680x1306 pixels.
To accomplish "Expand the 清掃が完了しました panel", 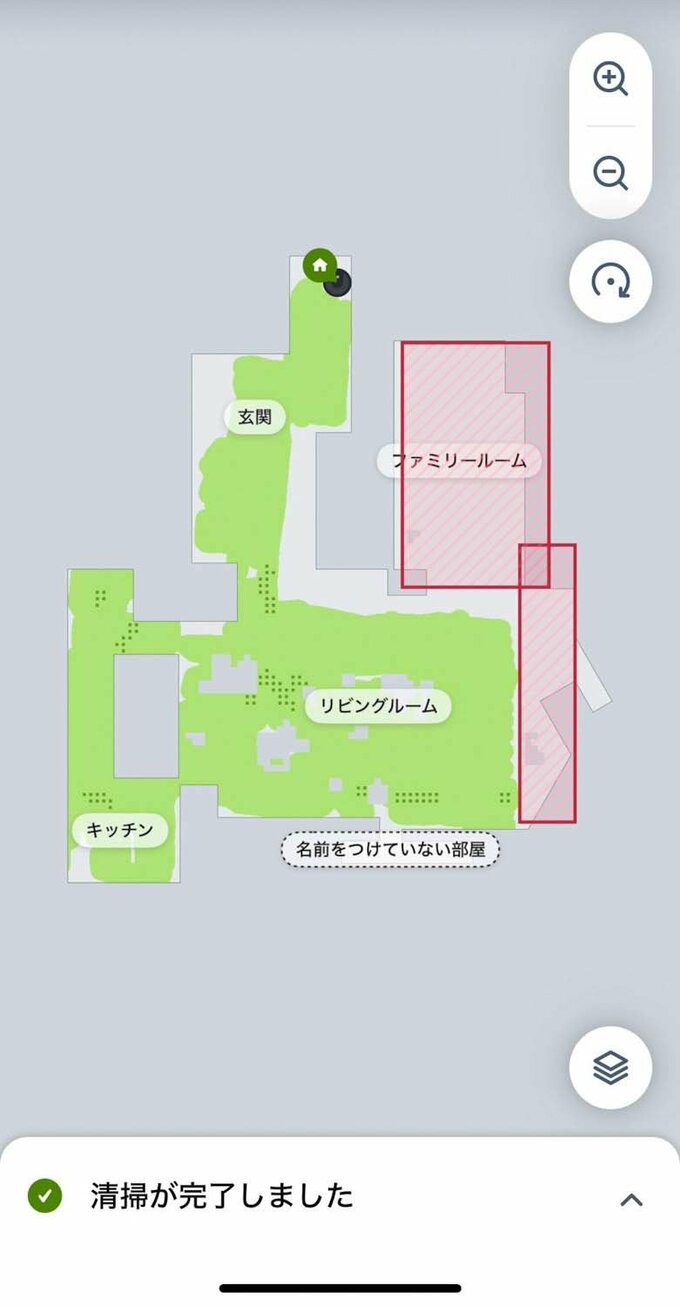I will 631,1199.
